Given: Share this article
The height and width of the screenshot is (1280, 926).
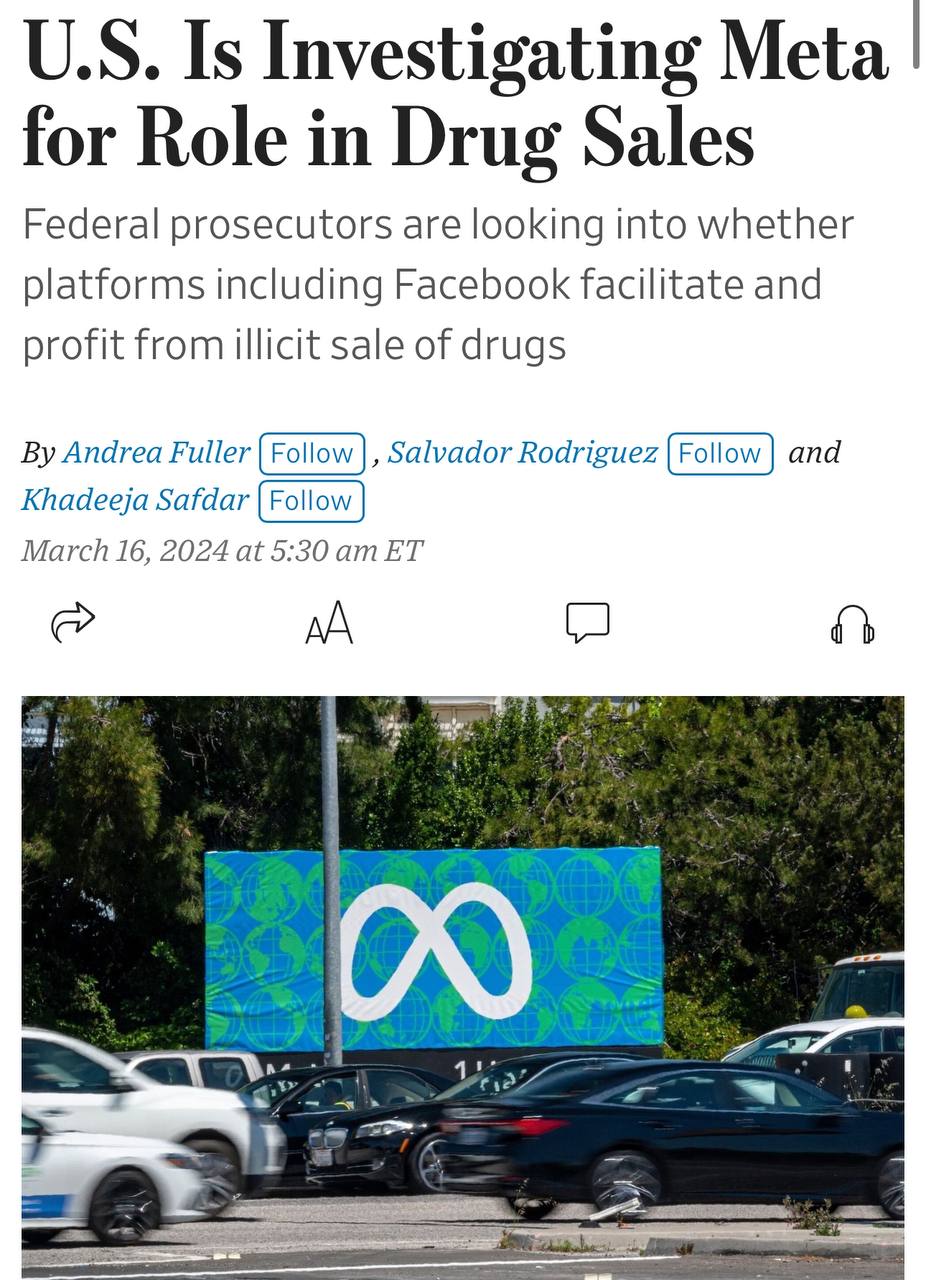Looking at the screenshot, I should tap(72, 623).
